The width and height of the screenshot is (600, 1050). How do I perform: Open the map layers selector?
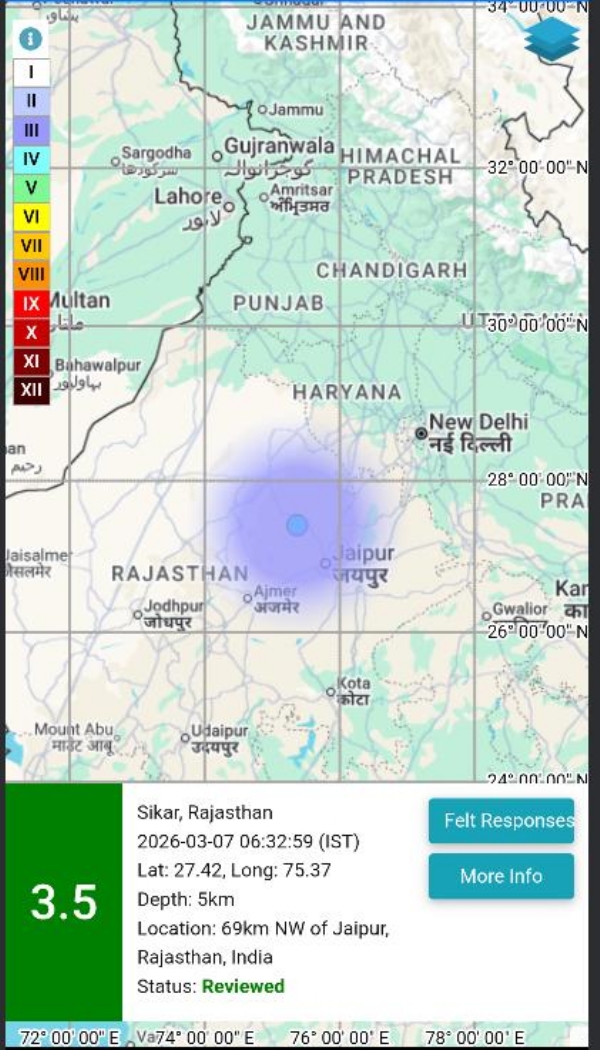click(x=551, y=39)
